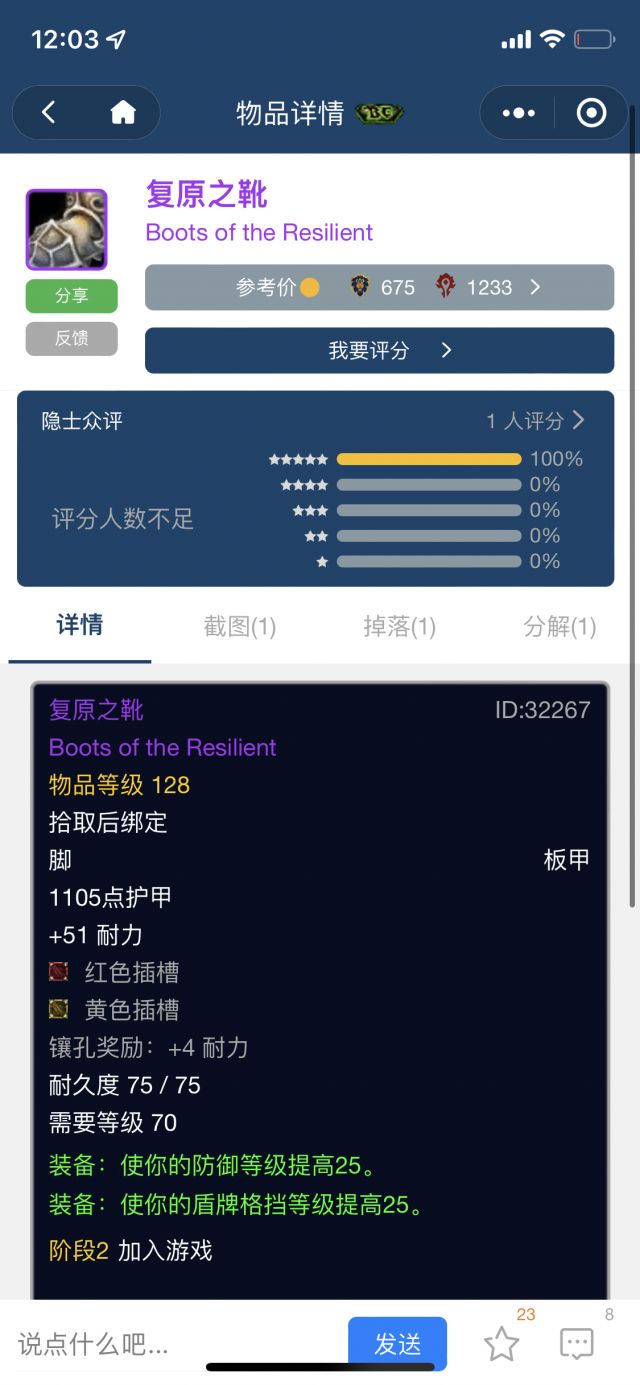The width and height of the screenshot is (640, 1385).
Task: Open the Boots of the Resilient item icon
Action: coord(66,230)
